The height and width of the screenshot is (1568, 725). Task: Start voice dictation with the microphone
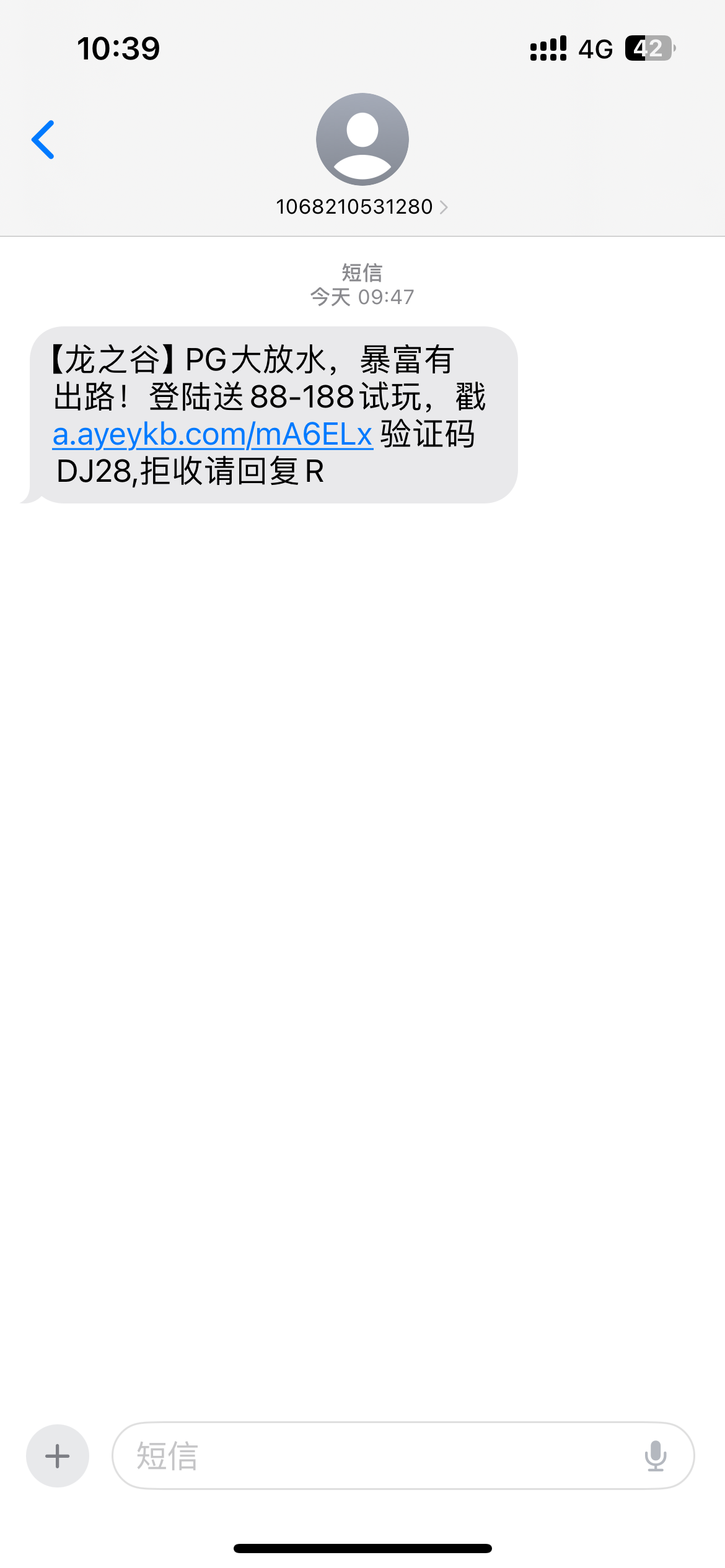tap(655, 1455)
